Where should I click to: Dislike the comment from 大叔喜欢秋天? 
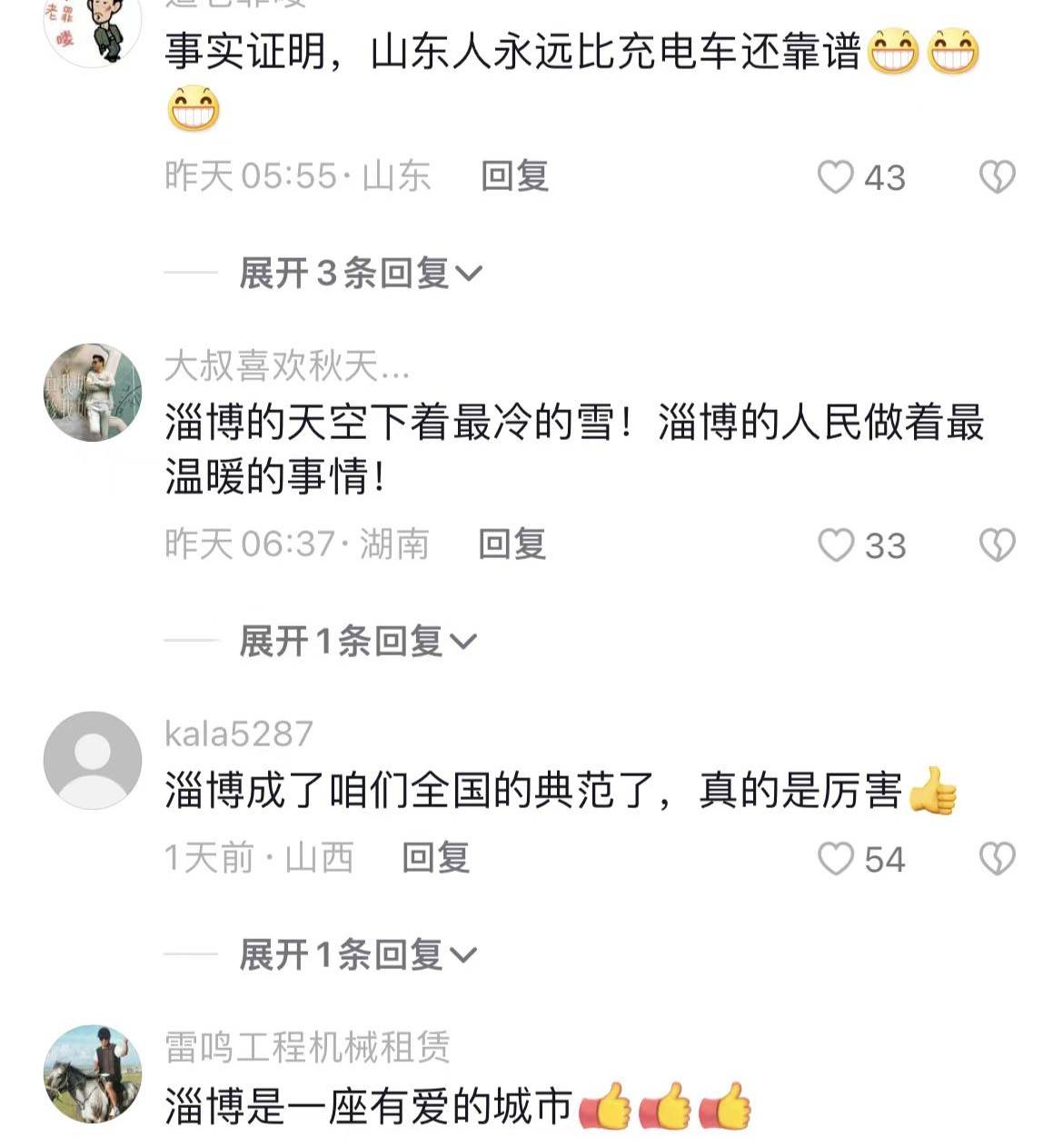(997, 545)
